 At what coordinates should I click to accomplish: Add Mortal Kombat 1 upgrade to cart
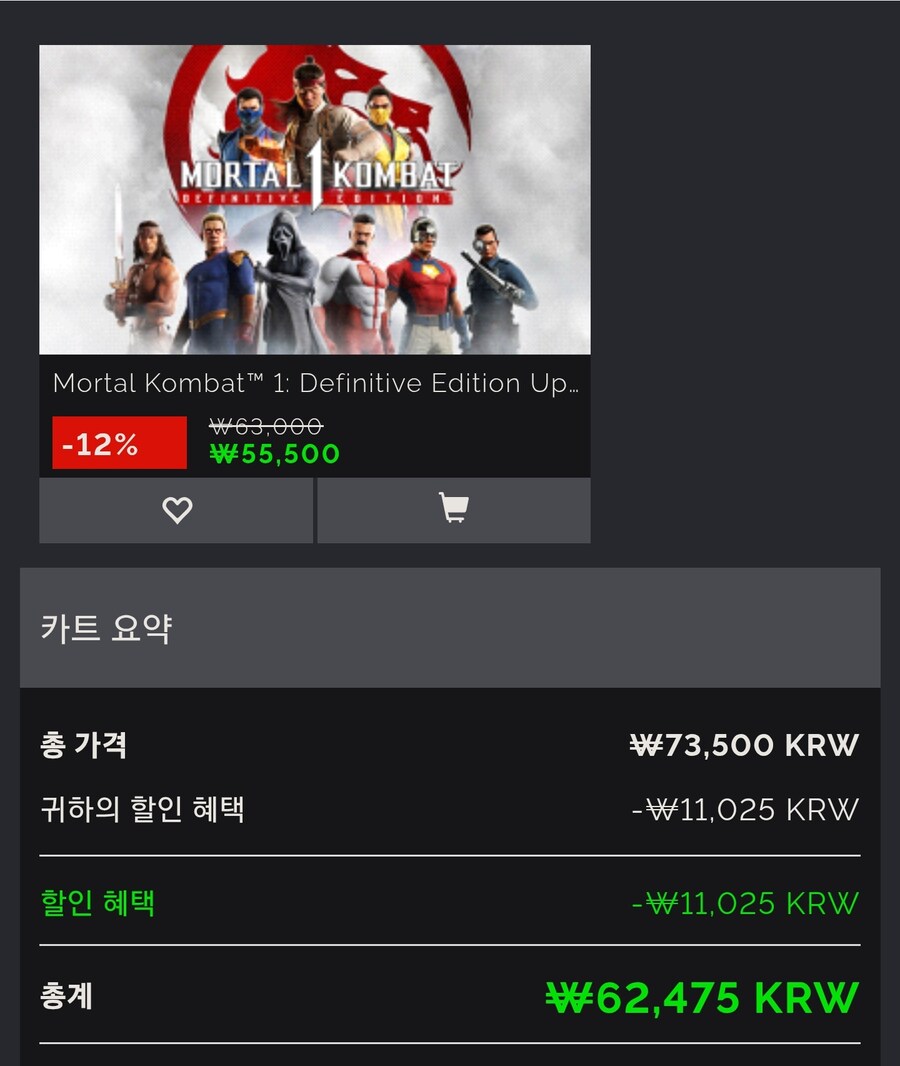coord(453,510)
